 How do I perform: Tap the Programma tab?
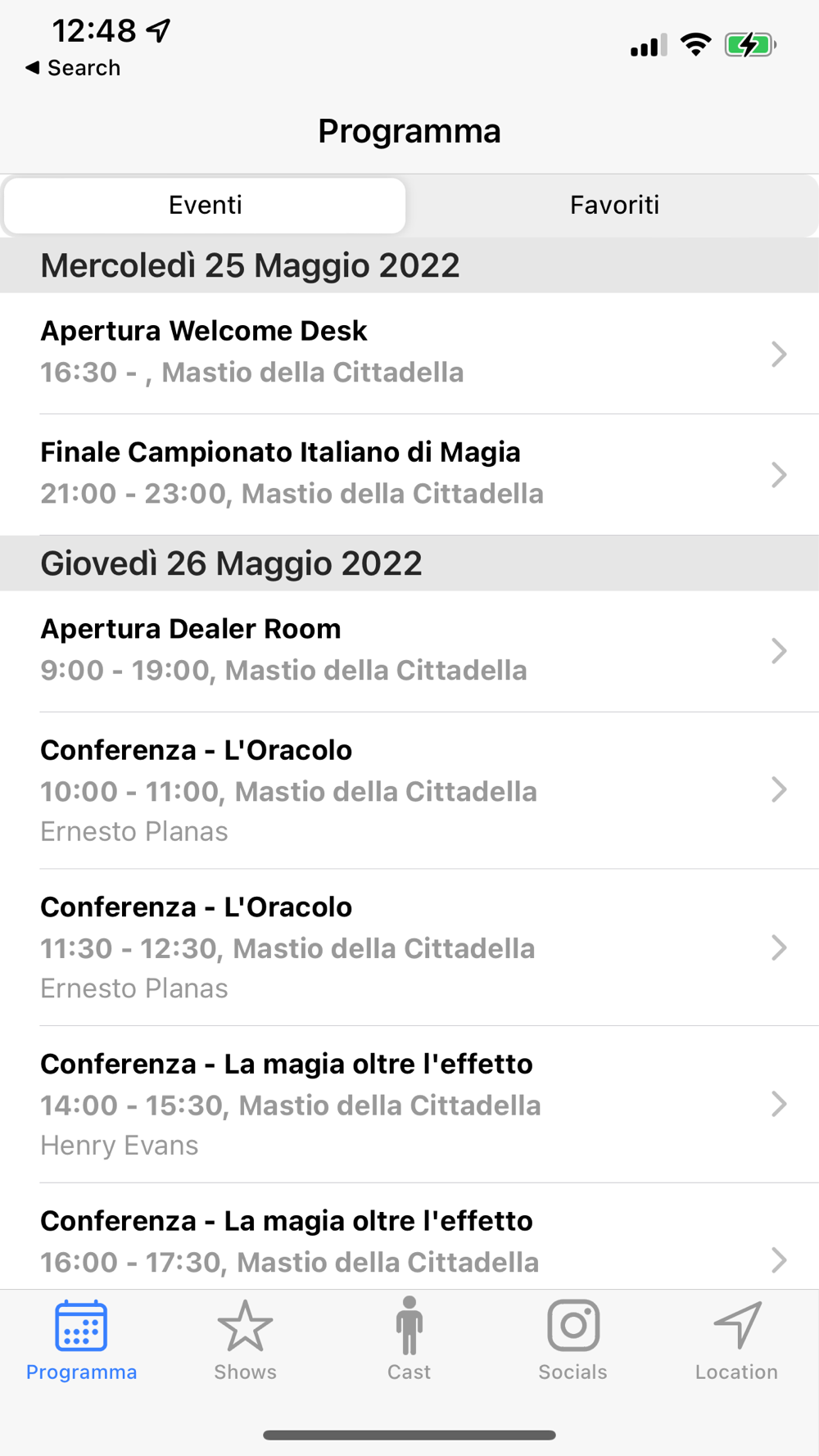click(81, 1341)
